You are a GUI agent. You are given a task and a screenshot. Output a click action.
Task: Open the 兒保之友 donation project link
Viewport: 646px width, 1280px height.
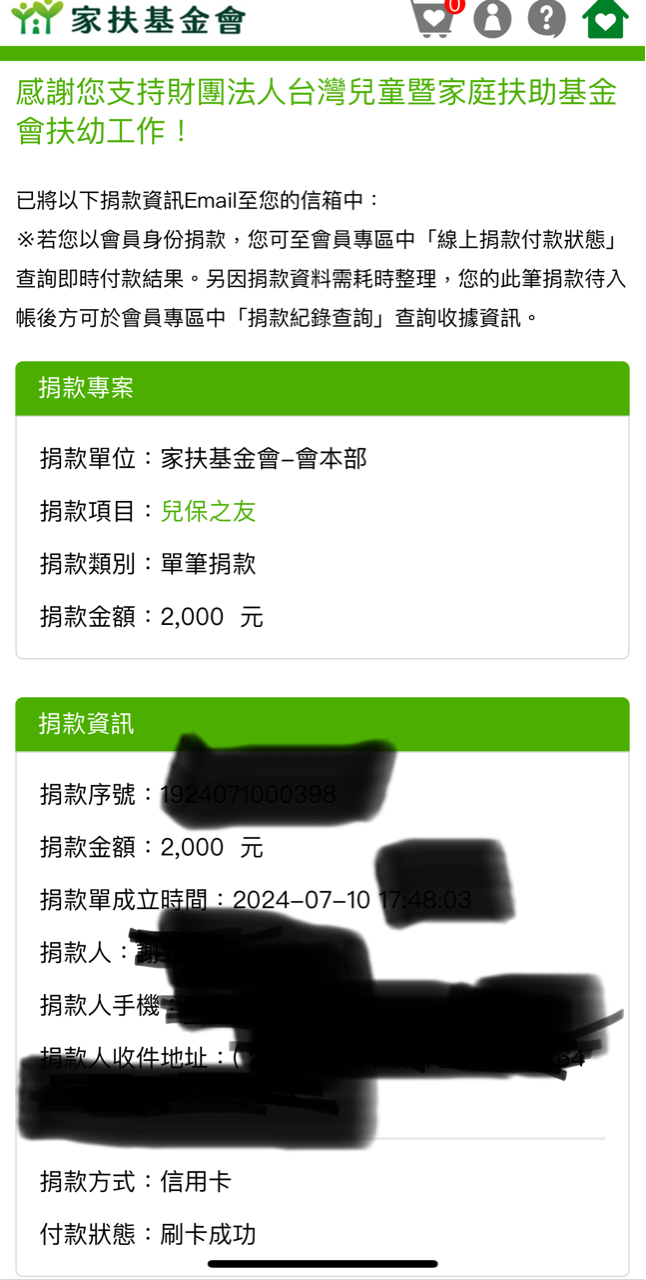point(208,511)
